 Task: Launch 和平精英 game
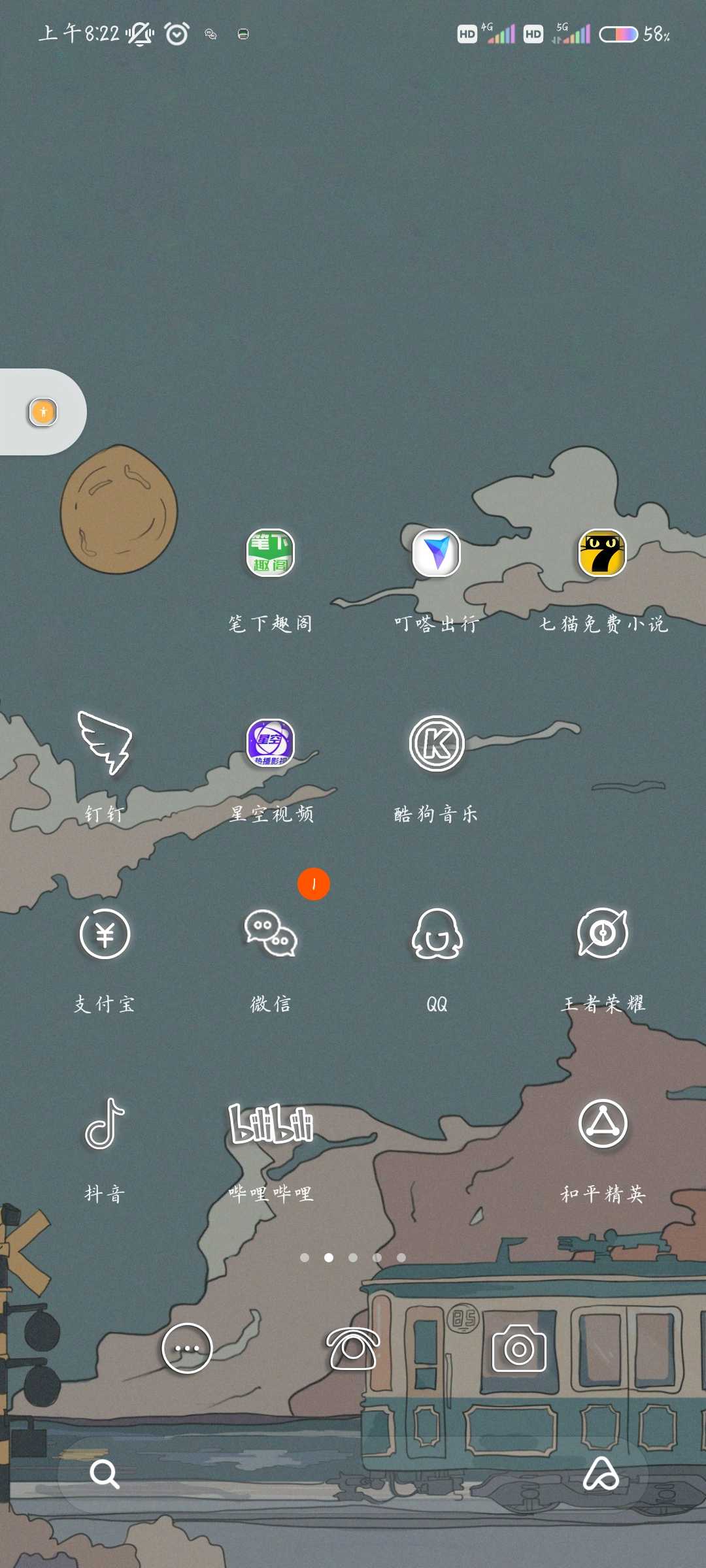click(x=602, y=1124)
